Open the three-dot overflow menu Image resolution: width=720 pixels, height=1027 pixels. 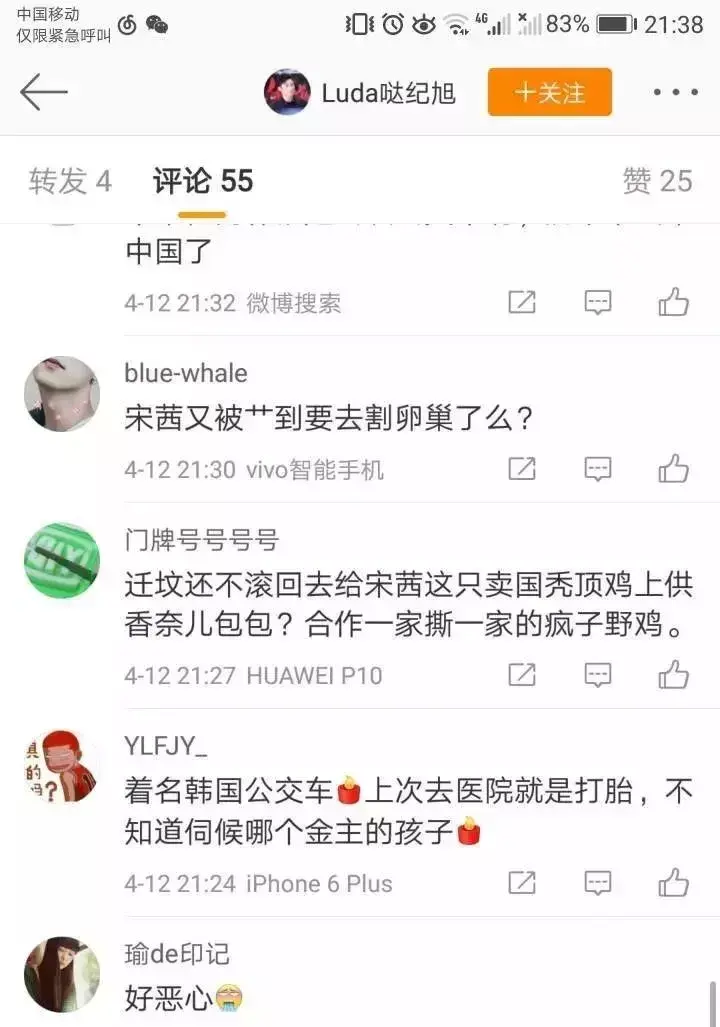click(675, 93)
